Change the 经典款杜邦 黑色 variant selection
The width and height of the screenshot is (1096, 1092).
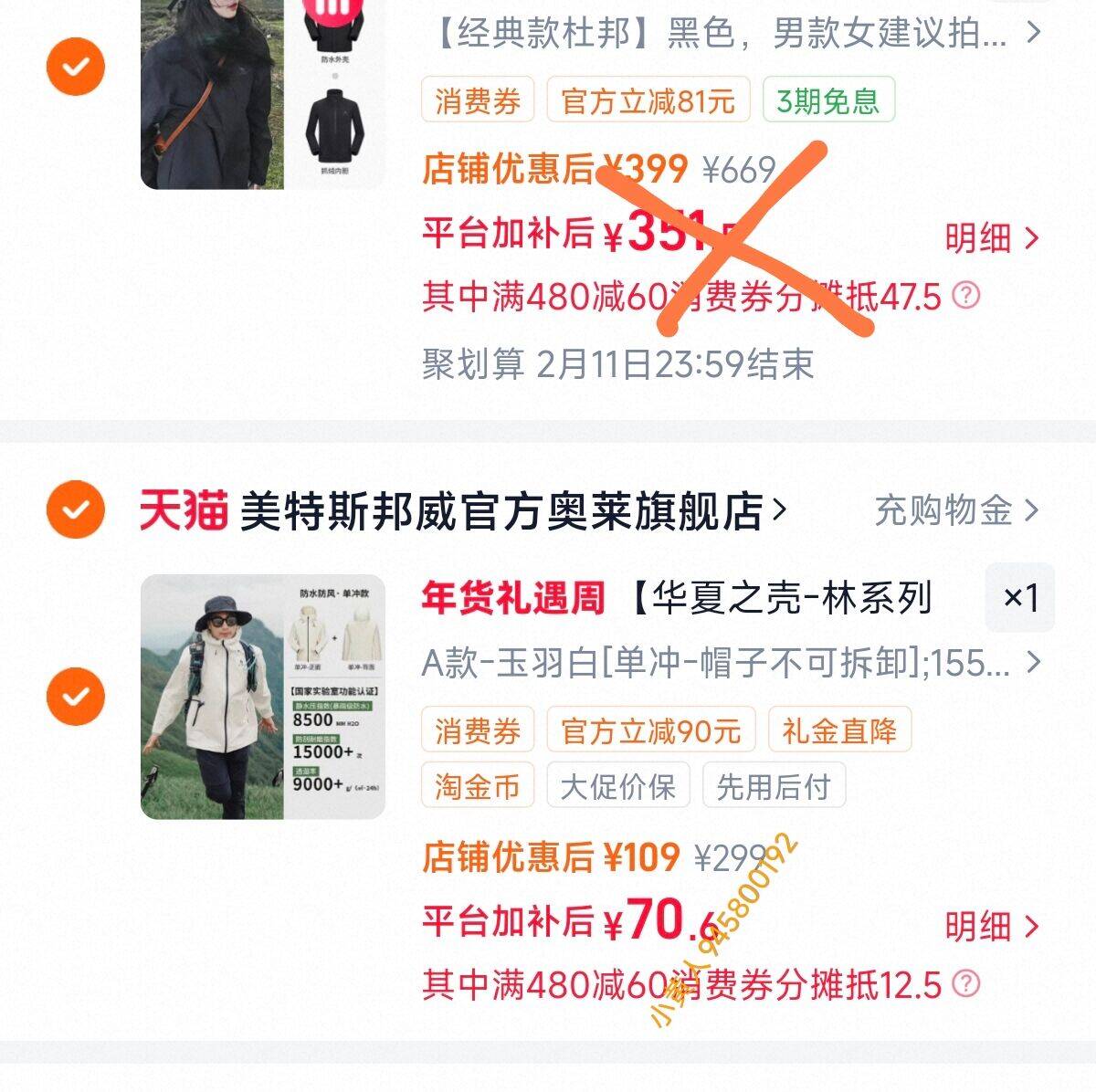[x=731, y=35]
